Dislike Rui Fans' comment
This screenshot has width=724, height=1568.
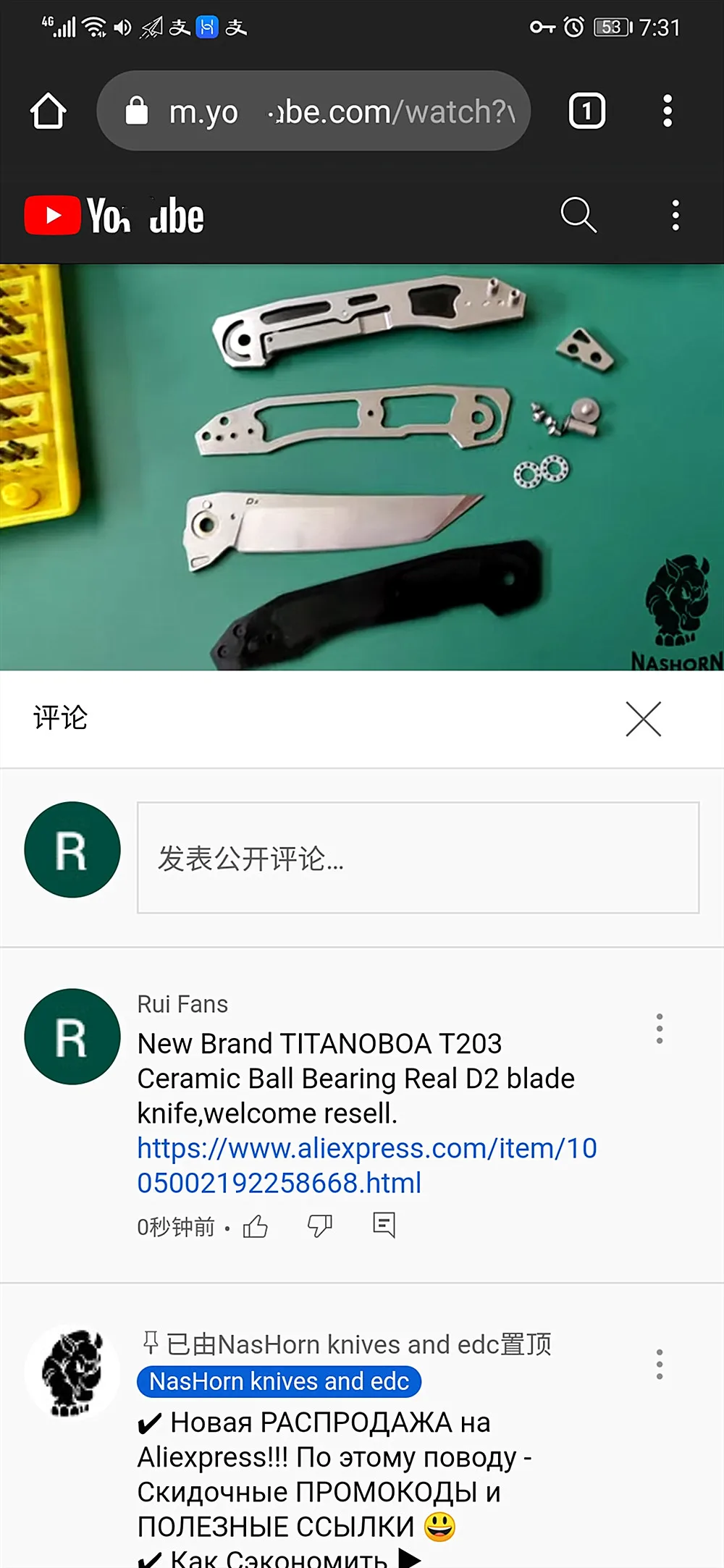[x=319, y=1226]
